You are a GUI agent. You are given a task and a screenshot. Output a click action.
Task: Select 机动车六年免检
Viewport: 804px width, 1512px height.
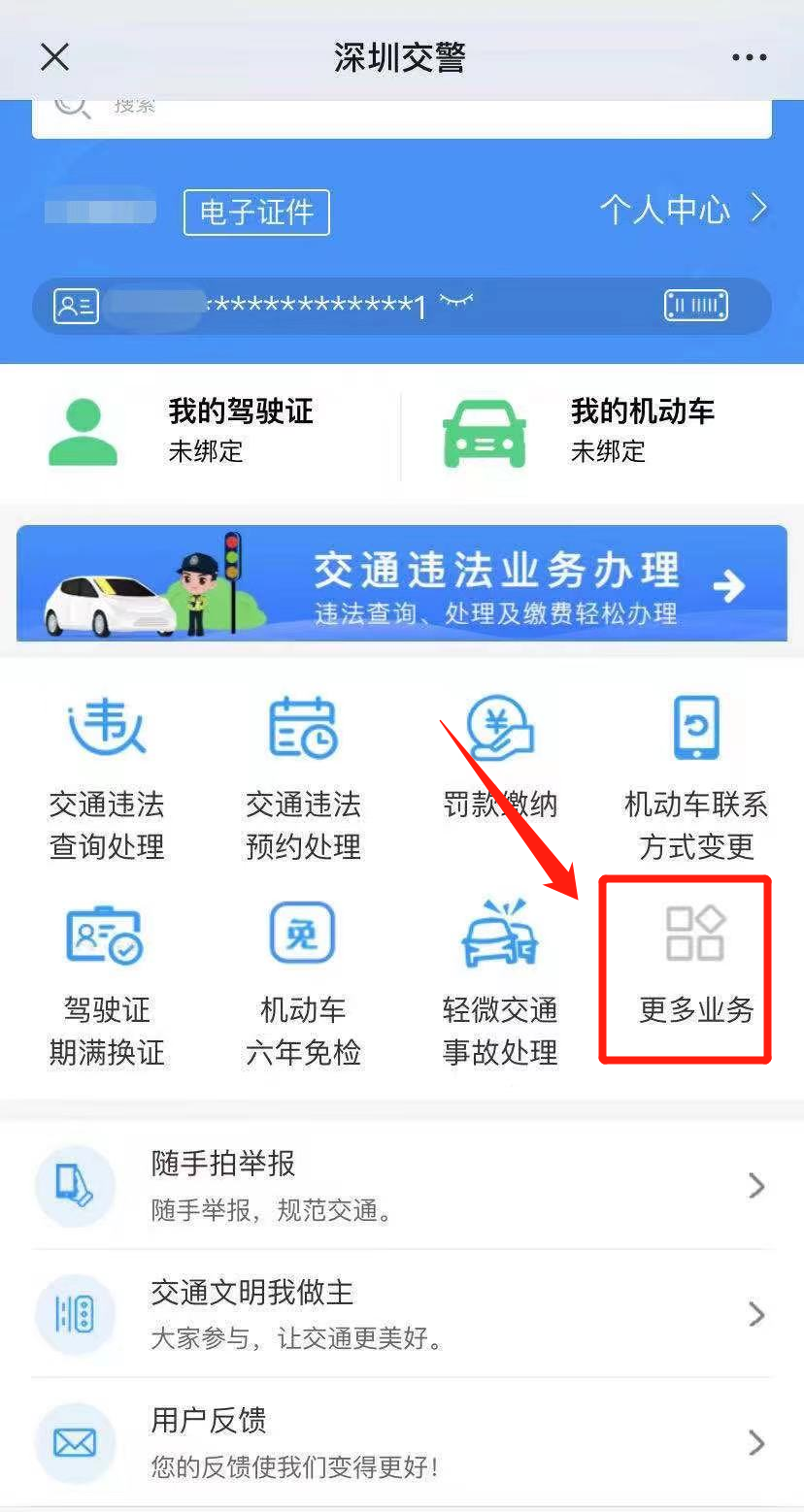point(303,984)
